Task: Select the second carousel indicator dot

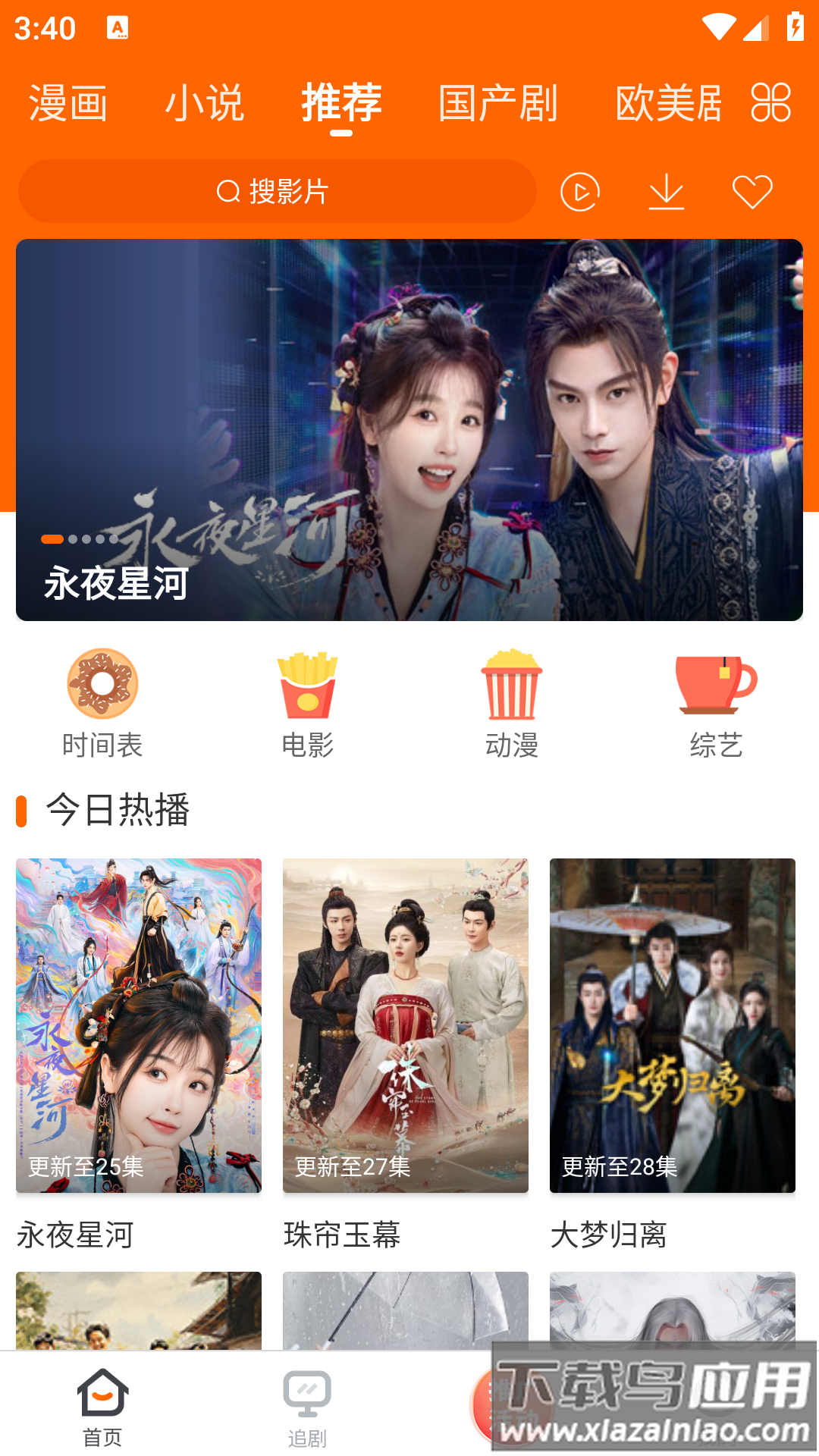Action: [73, 540]
